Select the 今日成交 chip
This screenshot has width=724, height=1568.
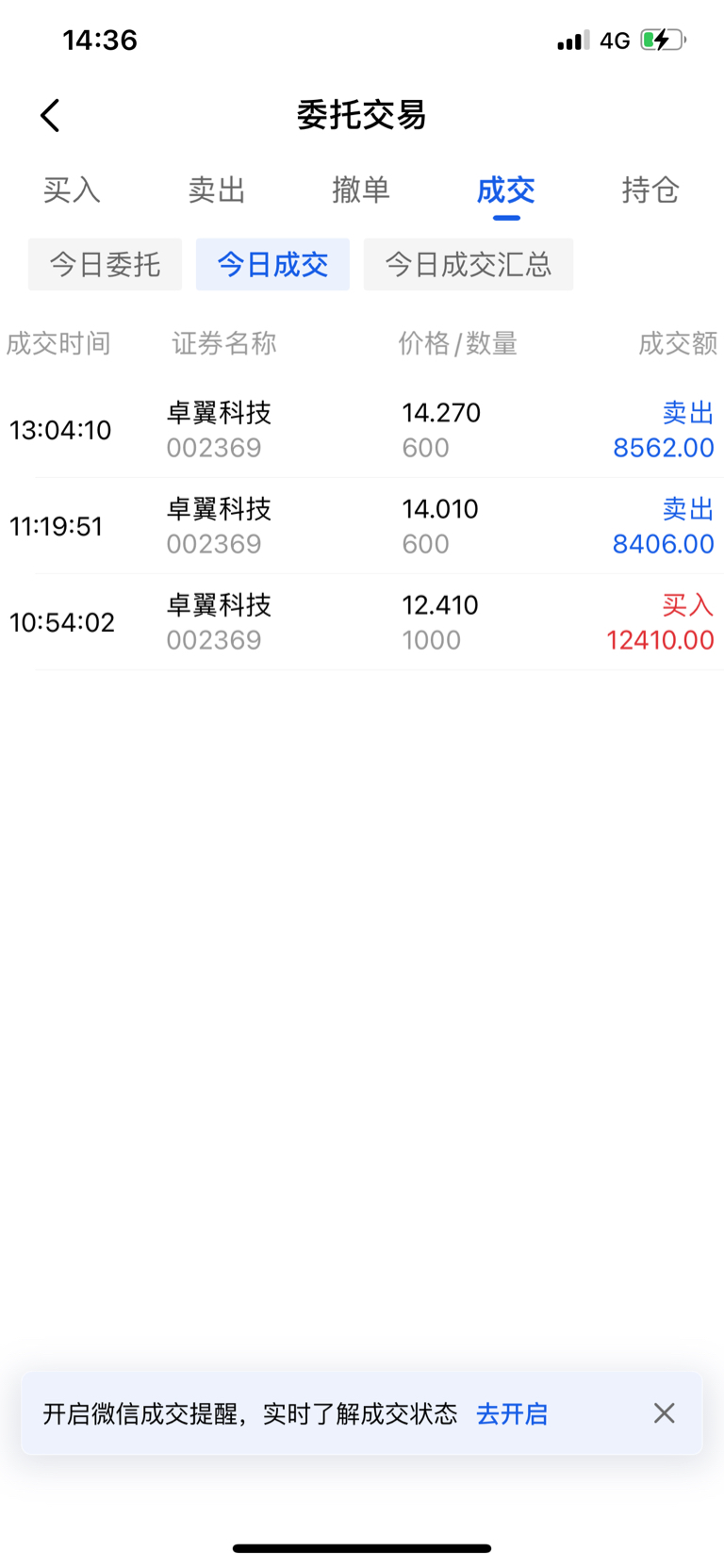click(x=272, y=265)
